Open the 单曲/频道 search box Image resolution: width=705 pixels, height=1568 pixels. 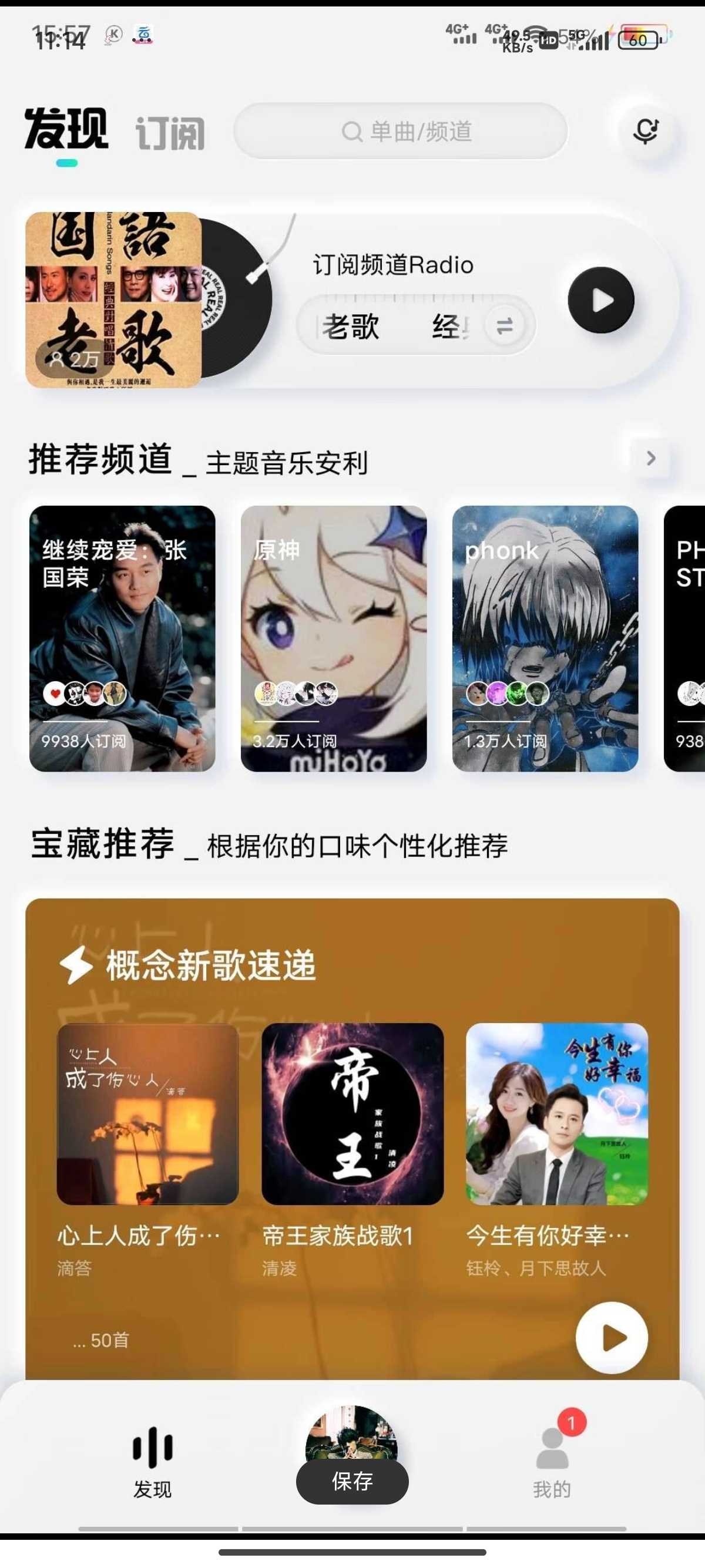(401, 131)
